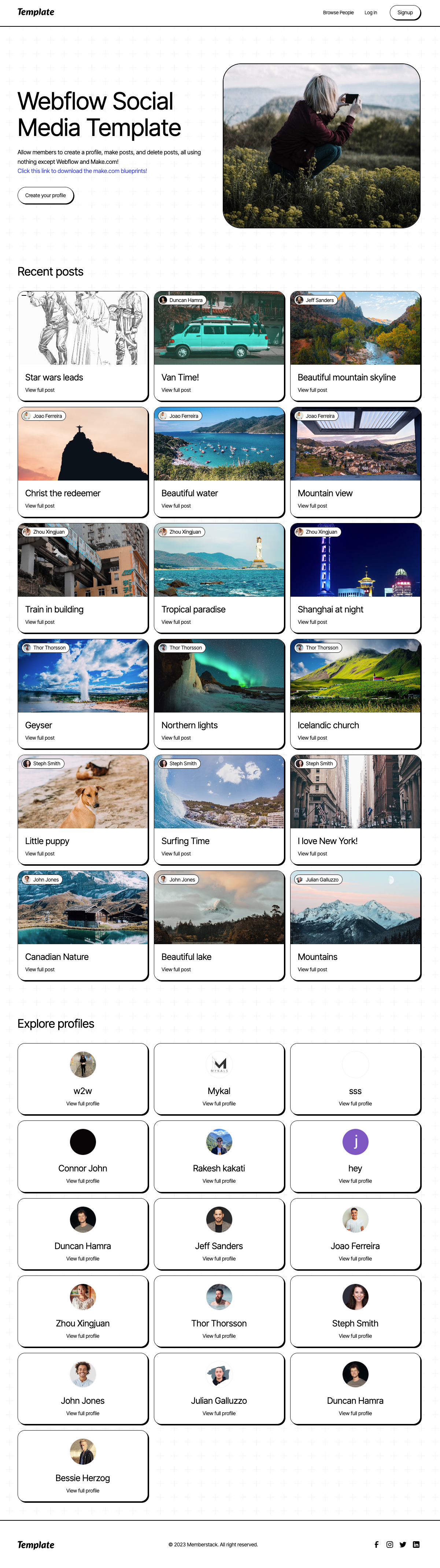Hit the Signup button
This screenshot has height=1568, width=440.
click(405, 13)
